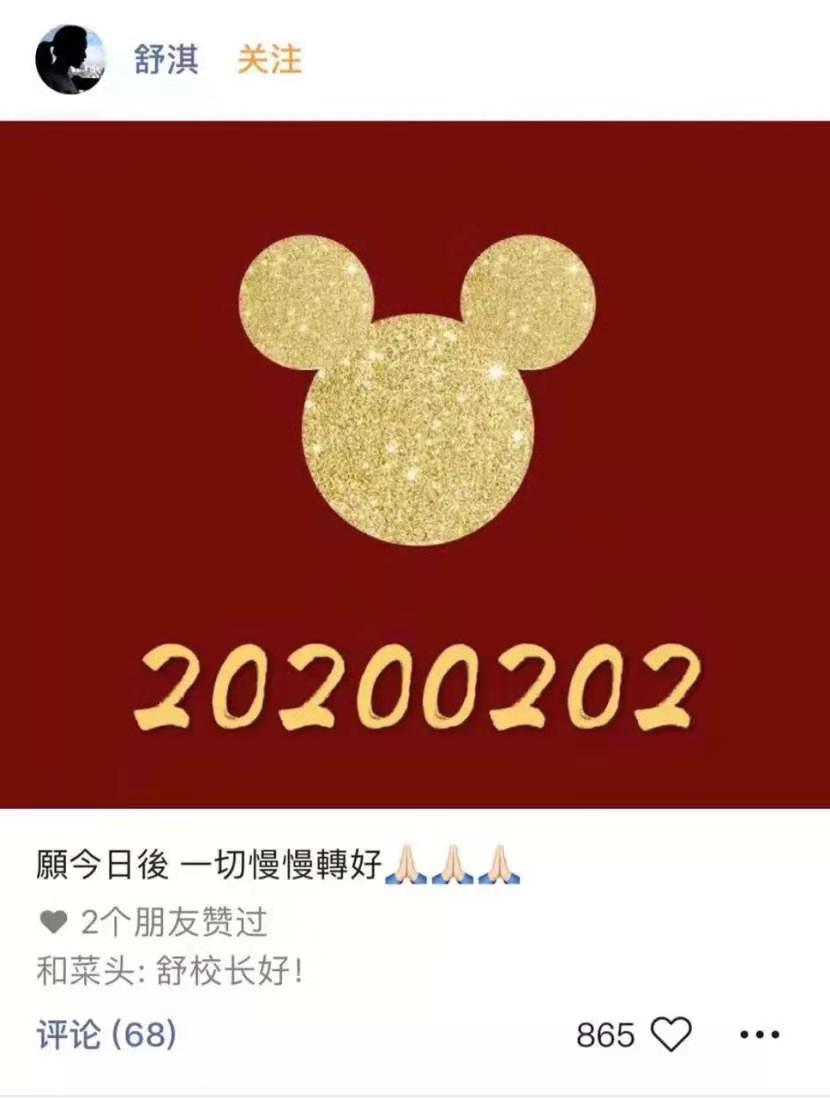
Task: View all 68 comments
Action: point(106,1034)
